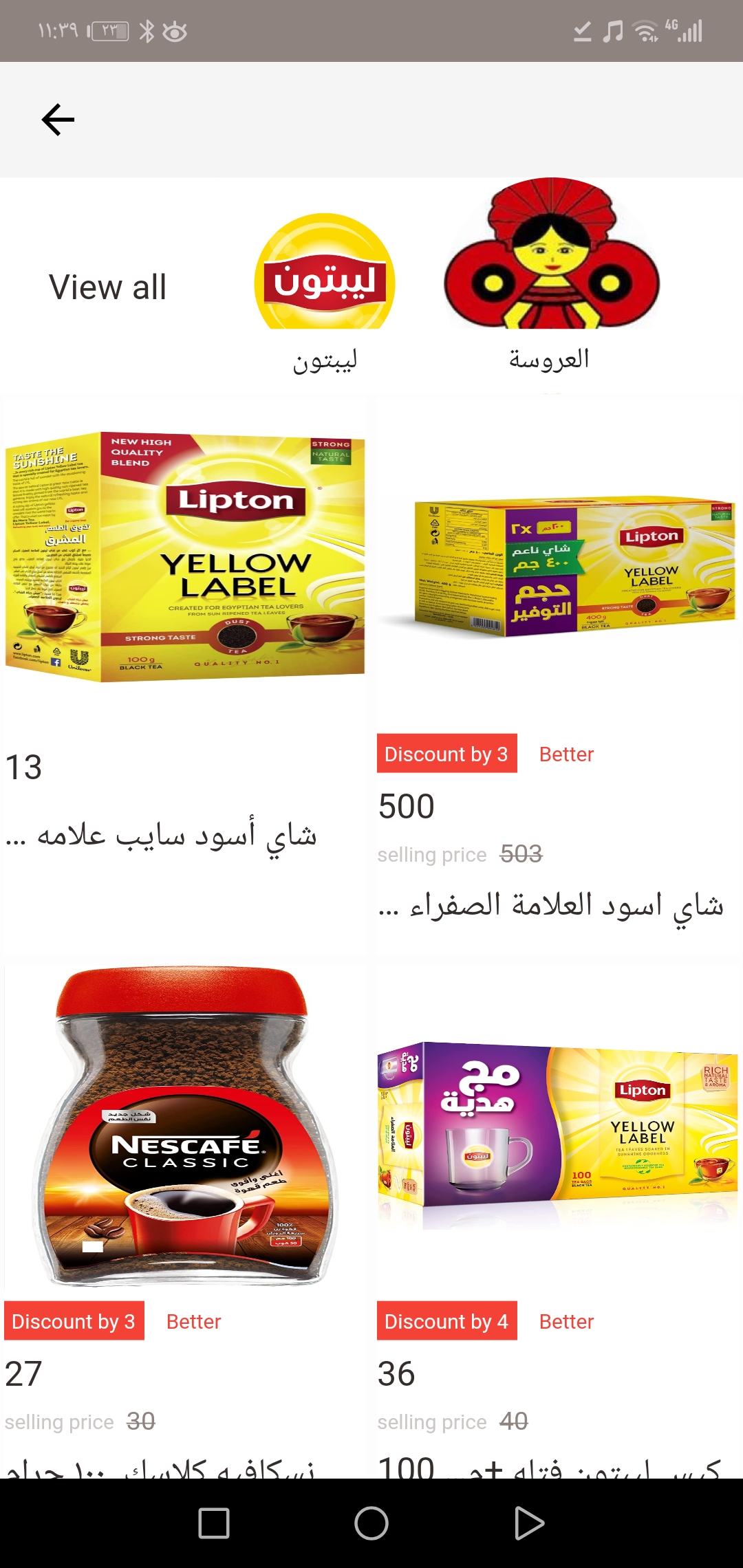
Task: Open the Lipton gift mug tea bags priced 36
Action: click(559, 1135)
